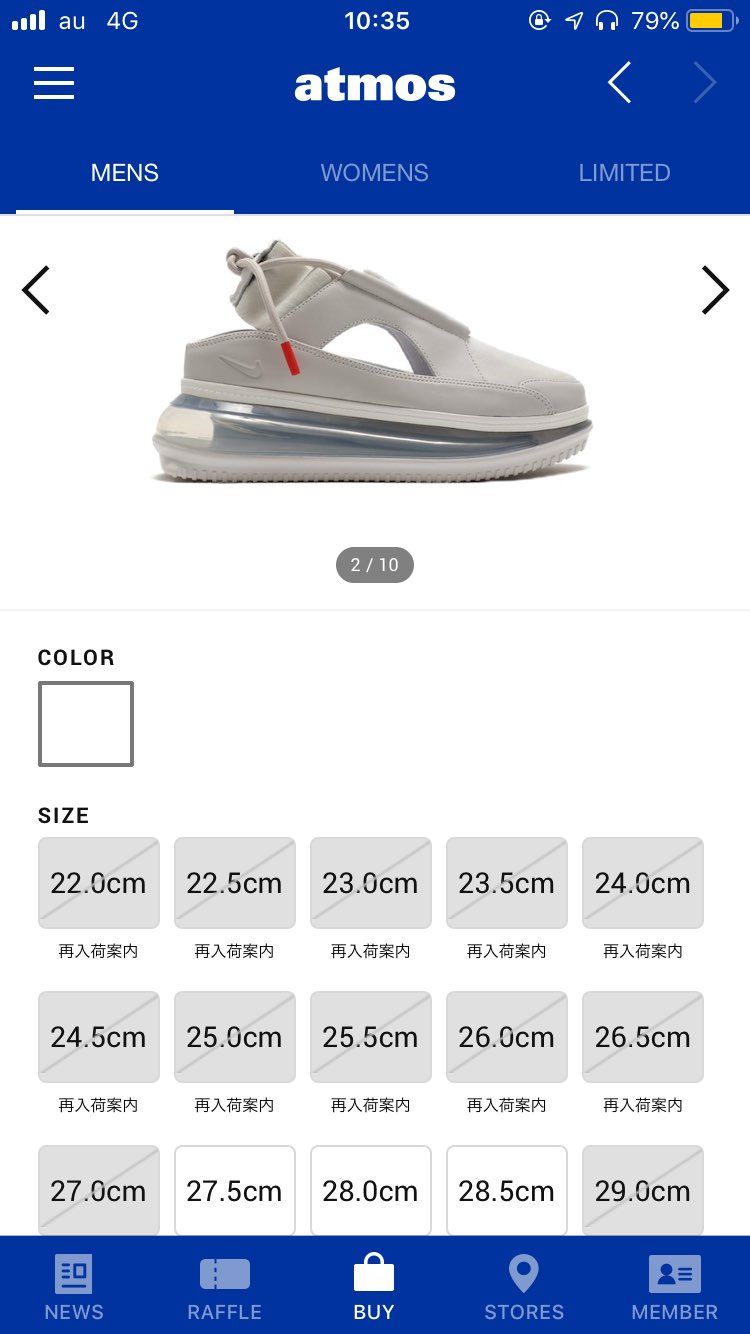Viewport: 750px width, 1334px height.
Task: Open the NEWS section
Action: [74, 1286]
